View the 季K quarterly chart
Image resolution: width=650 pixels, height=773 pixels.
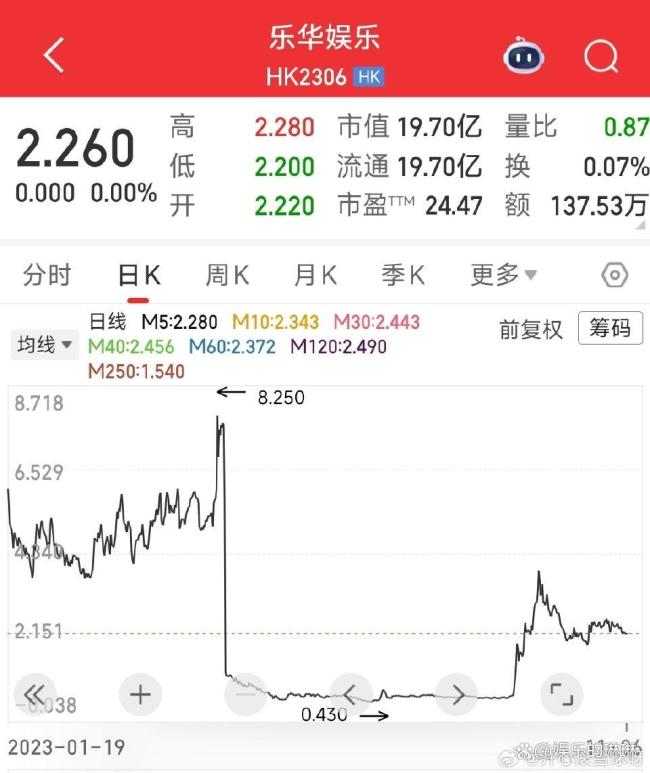(403, 275)
